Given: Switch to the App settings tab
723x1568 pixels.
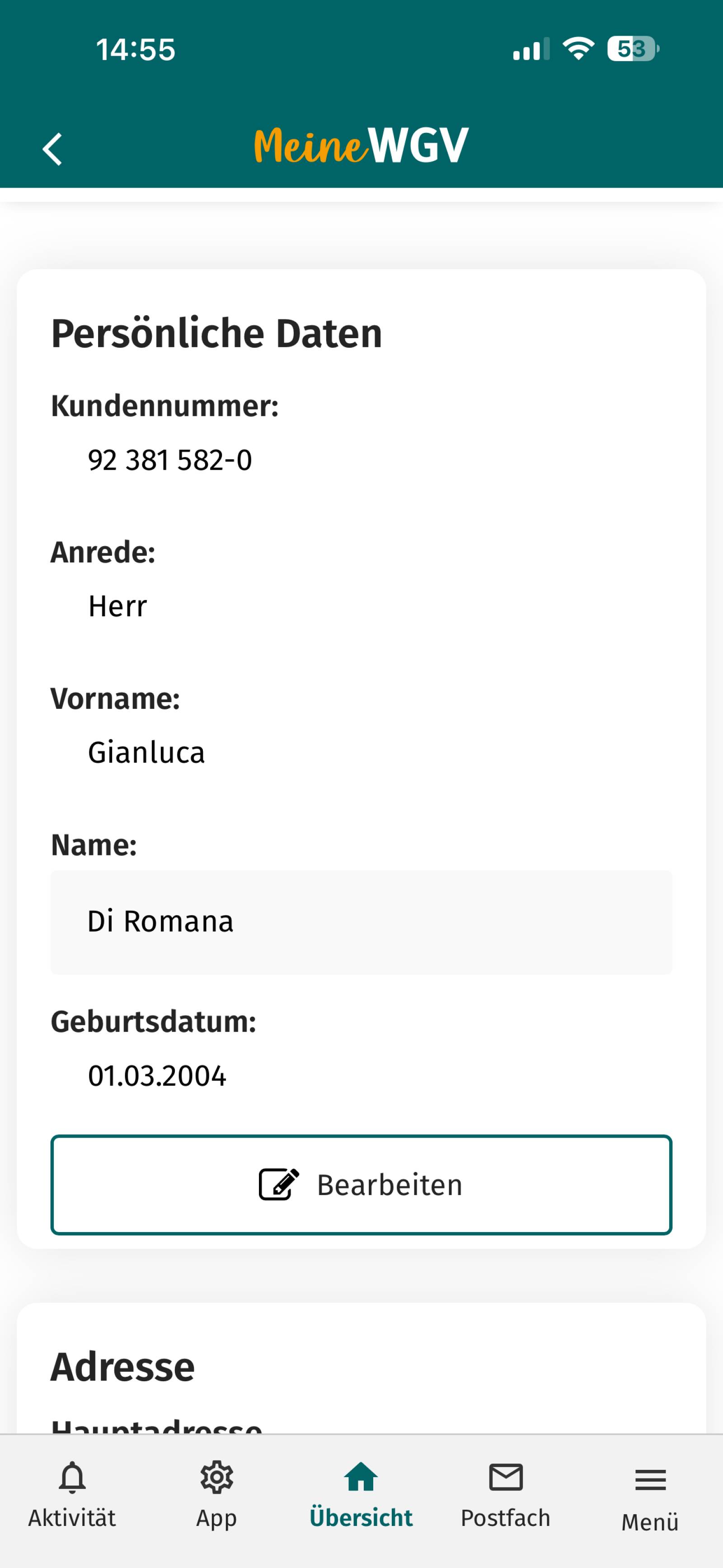Looking at the screenshot, I should pyautogui.click(x=216, y=1495).
